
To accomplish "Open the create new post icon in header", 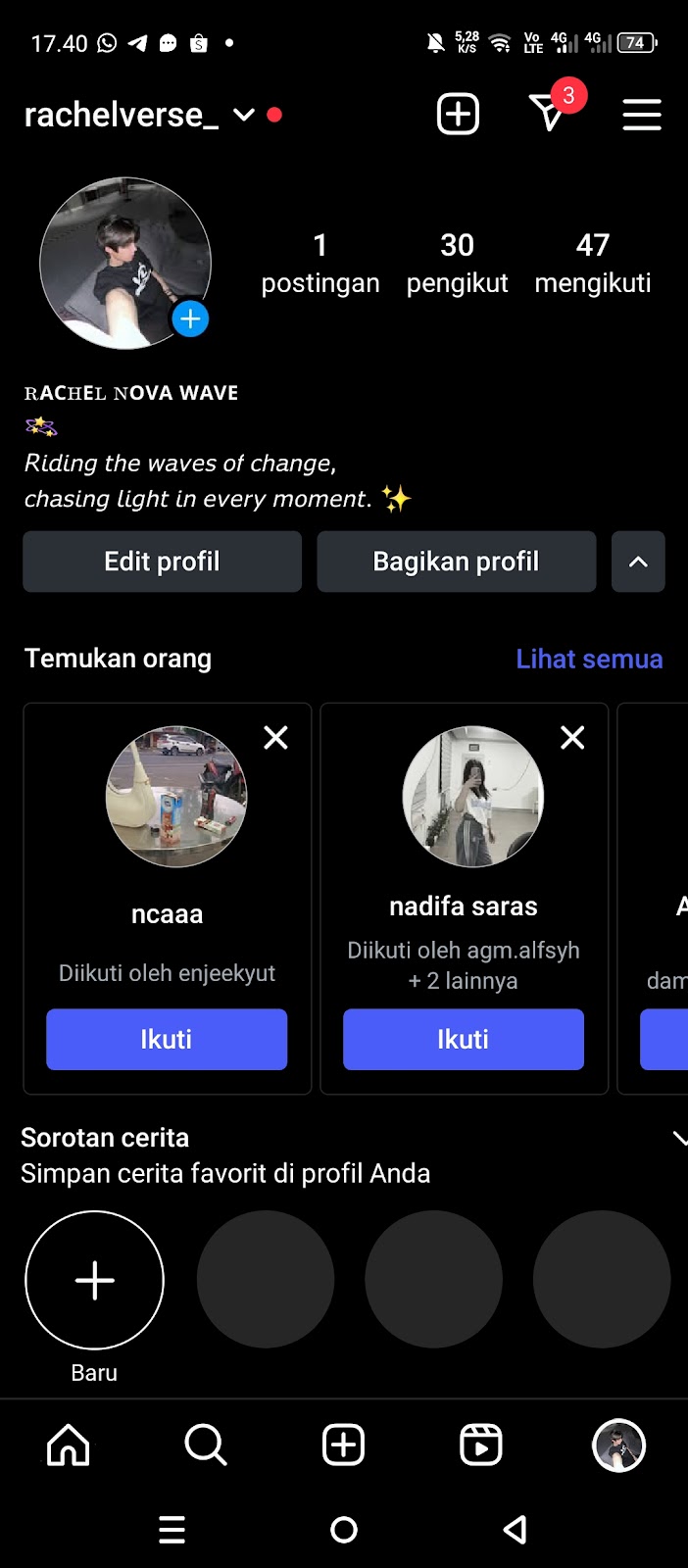I will (x=458, y=115).
